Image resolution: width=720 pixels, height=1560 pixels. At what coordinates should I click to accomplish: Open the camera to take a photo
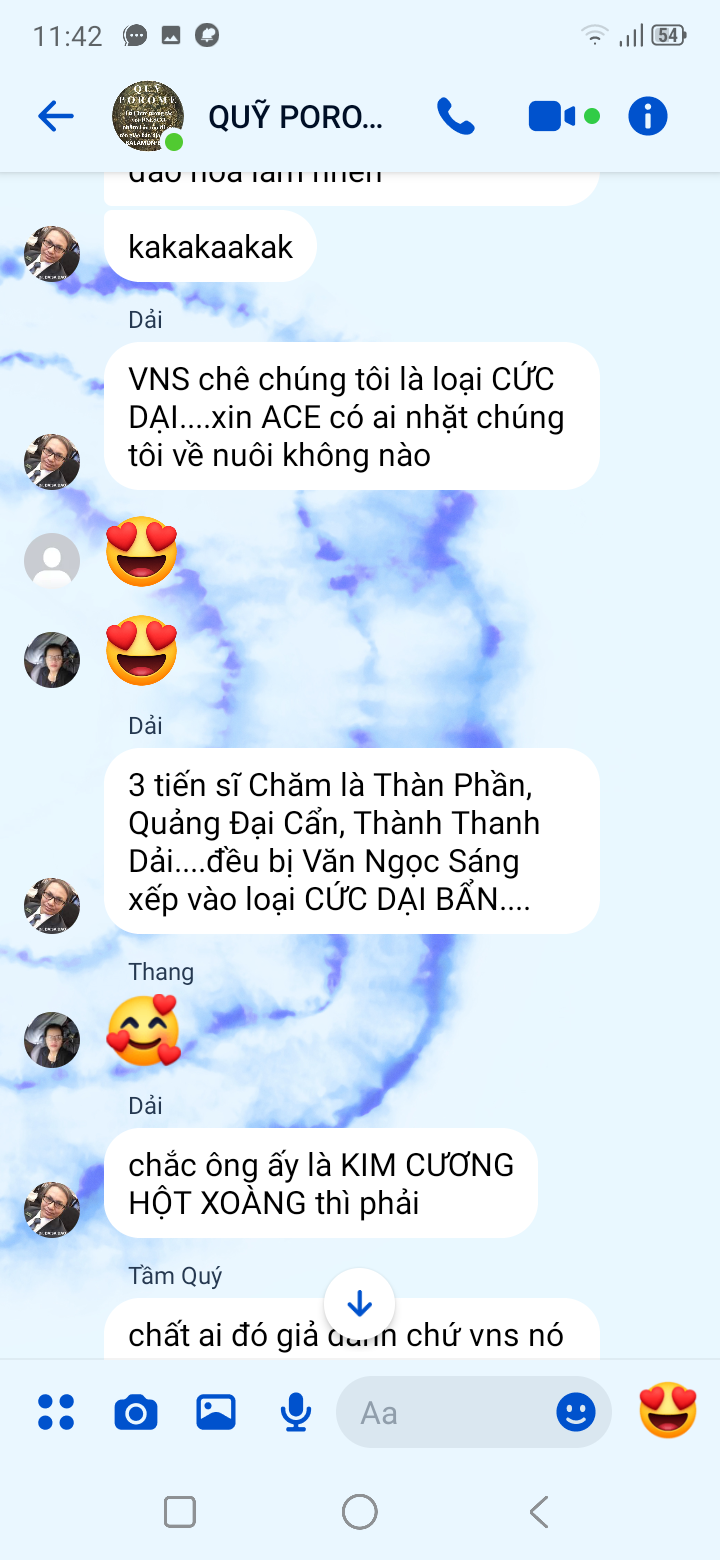136,1412
